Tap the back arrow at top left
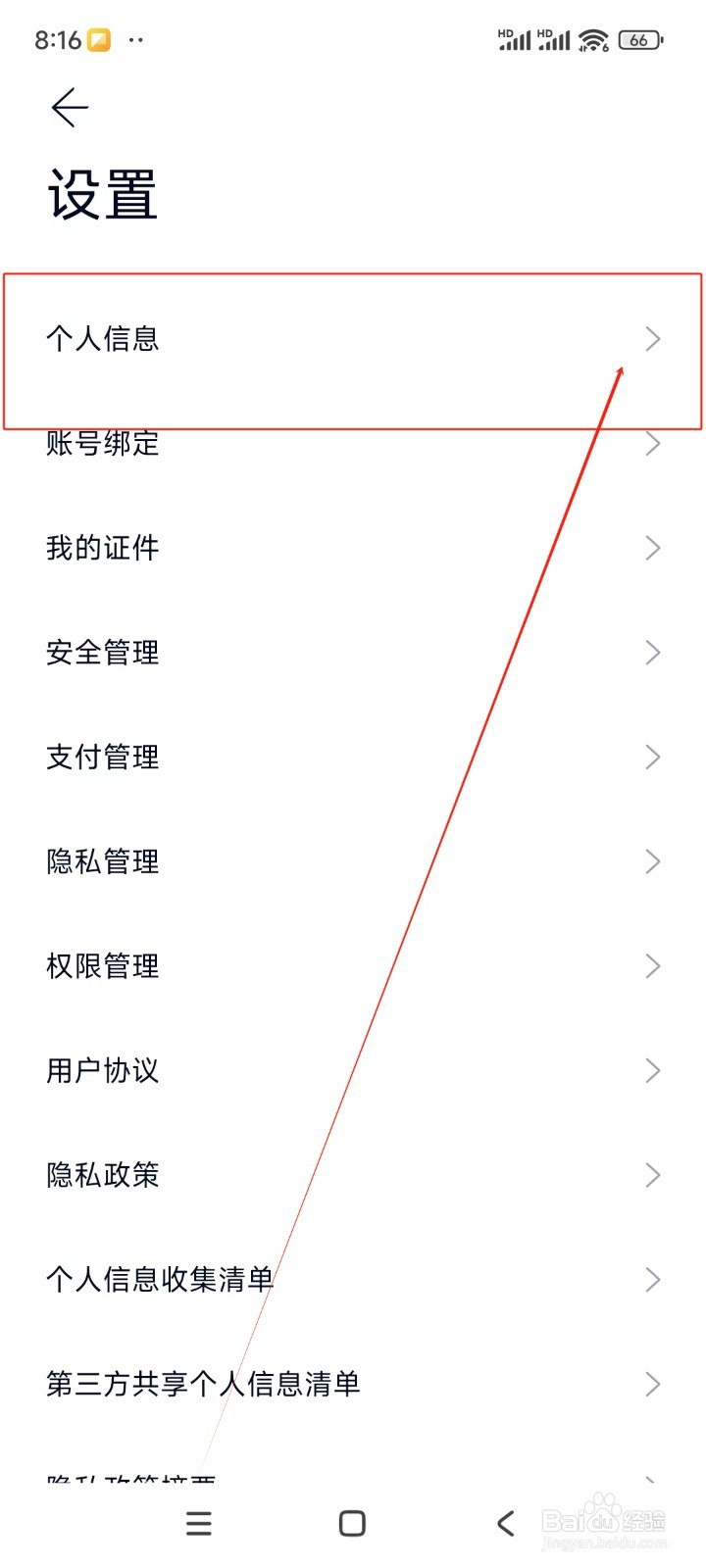706x1568 pixels. click(x=70, y=107)
